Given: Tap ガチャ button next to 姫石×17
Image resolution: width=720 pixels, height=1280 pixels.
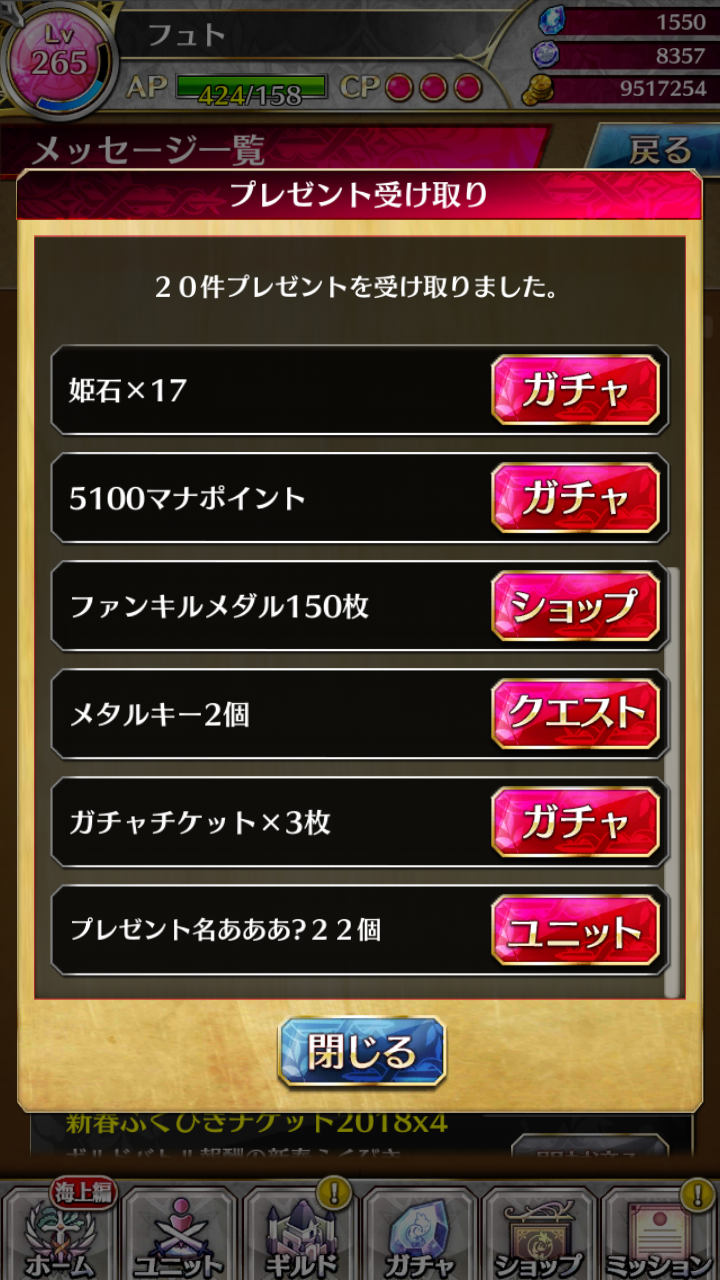Looking at the screenshot, I should (575, 390).
